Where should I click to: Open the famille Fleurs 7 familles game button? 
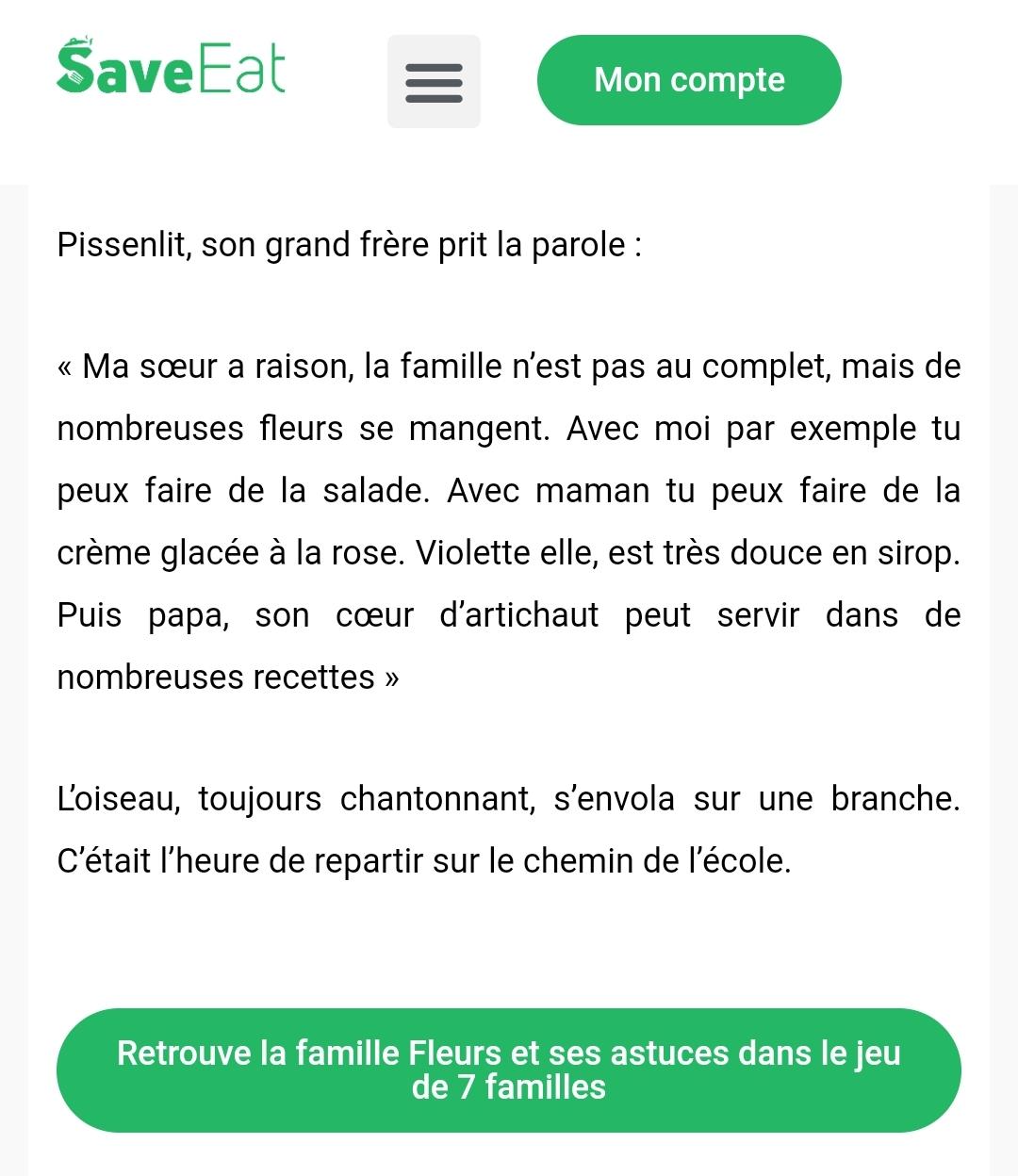pyautogui.click(x=509, y=1070)
